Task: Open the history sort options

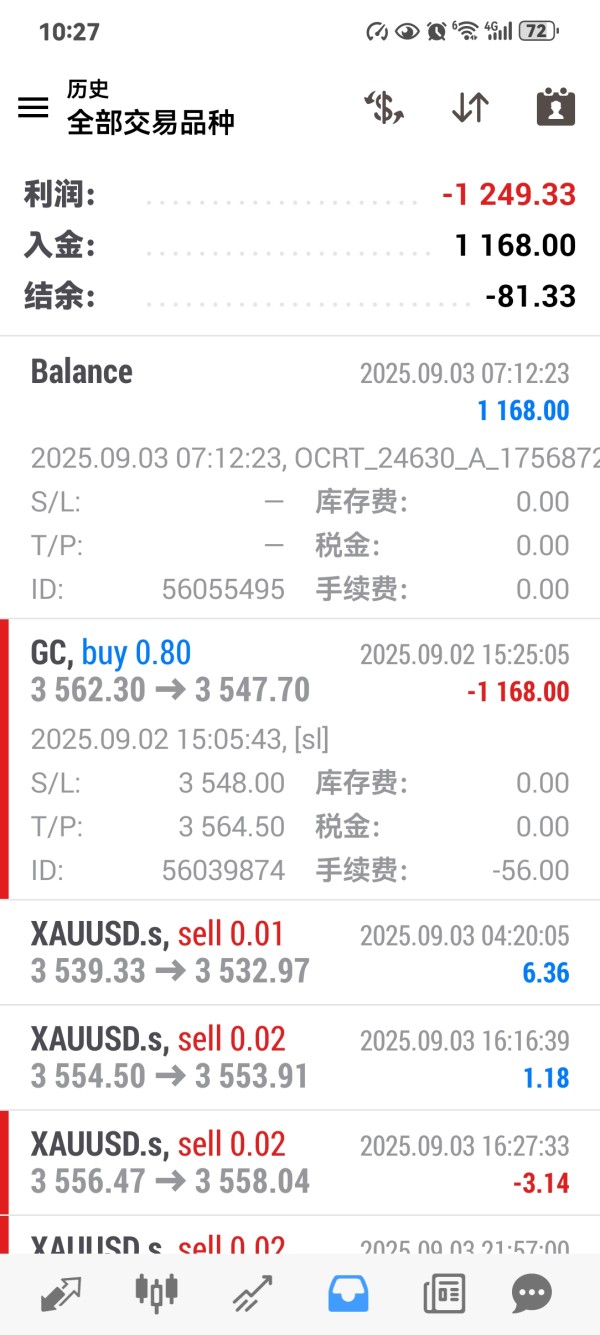Action: (x=470, y=108)
